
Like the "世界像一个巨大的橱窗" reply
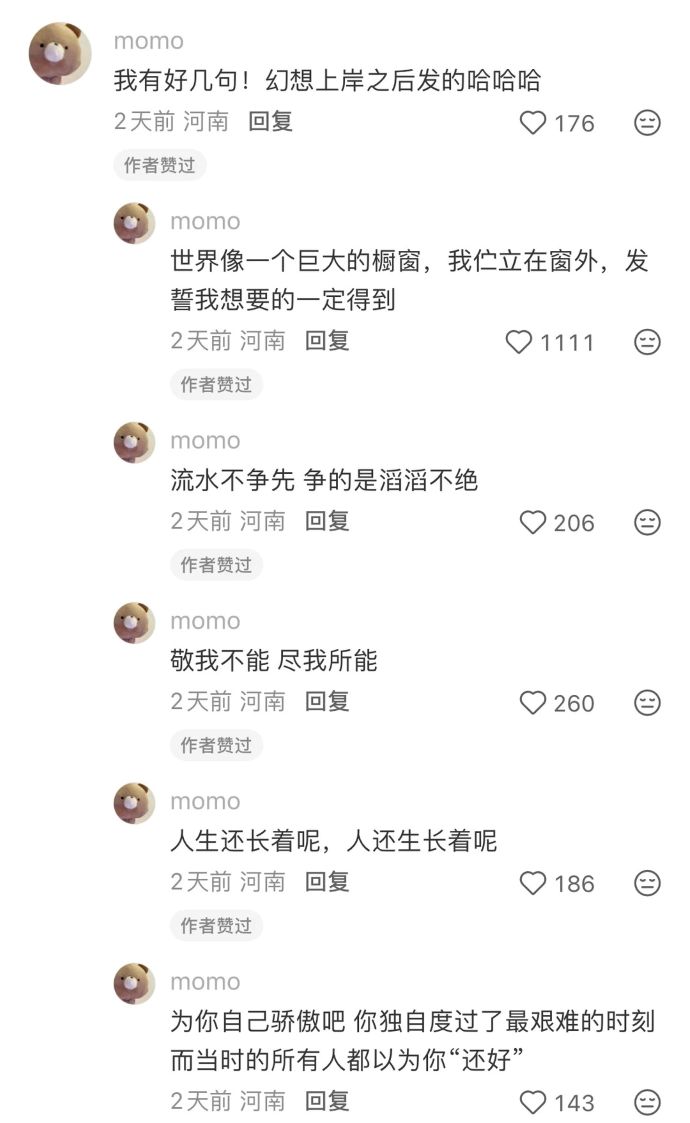(x=519, y=342)
